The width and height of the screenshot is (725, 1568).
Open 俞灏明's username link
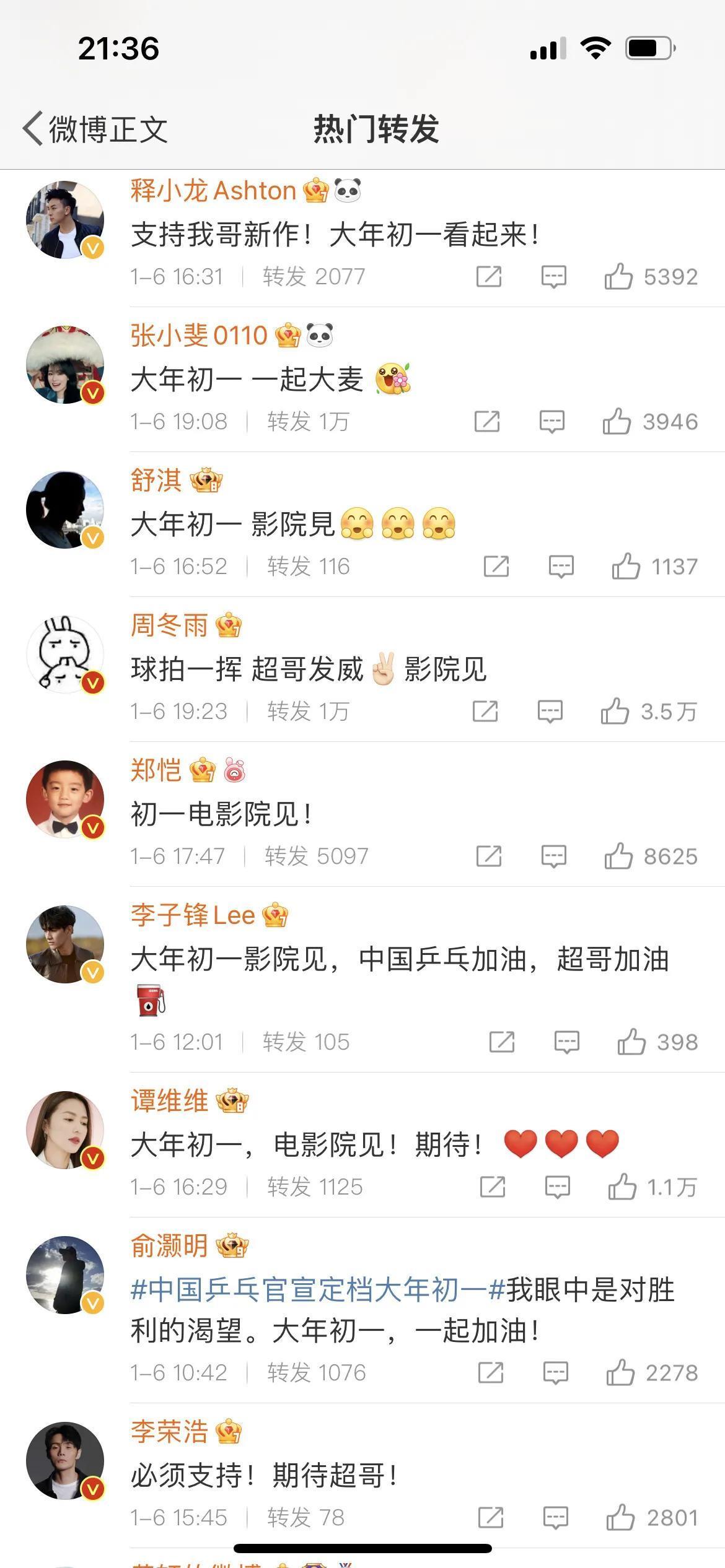169,1246
